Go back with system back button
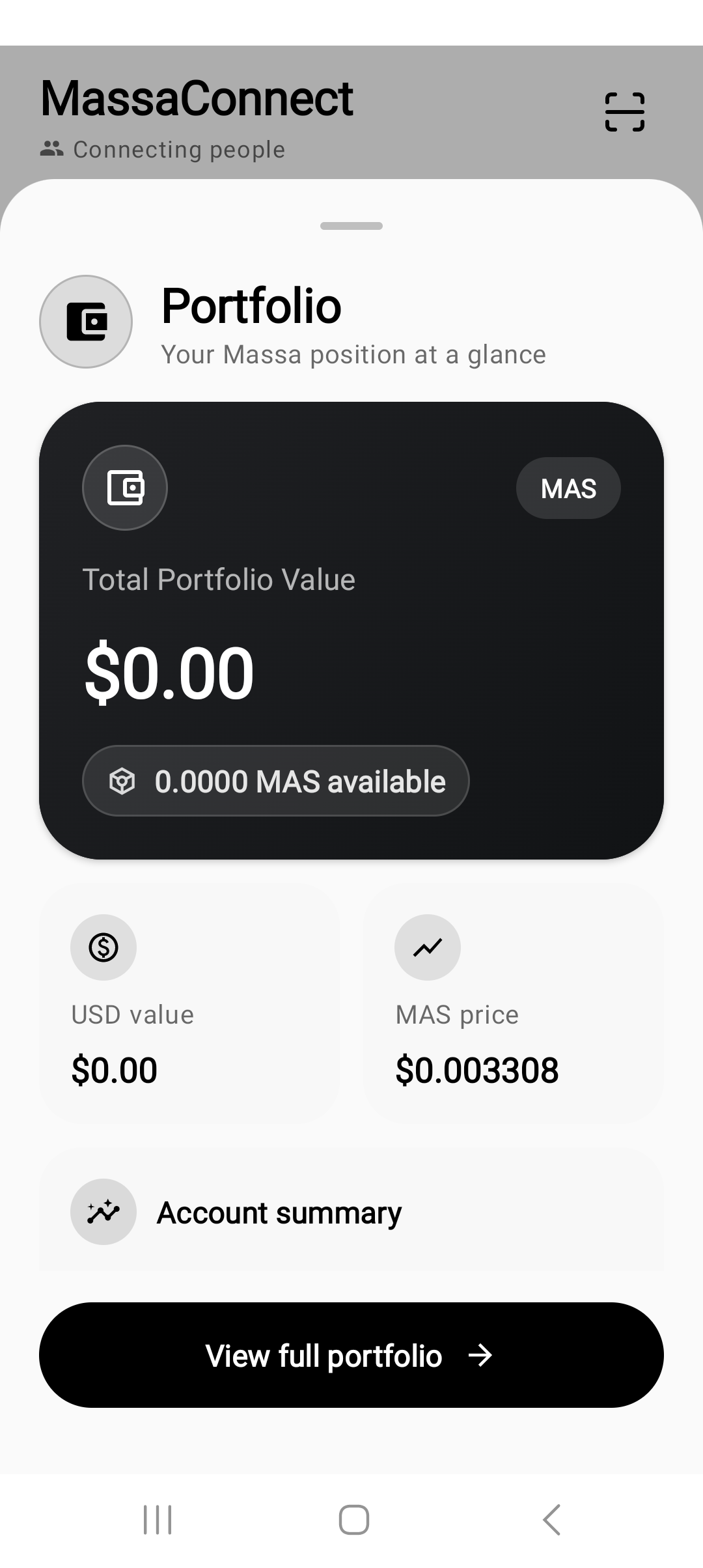 [551, 1520]
